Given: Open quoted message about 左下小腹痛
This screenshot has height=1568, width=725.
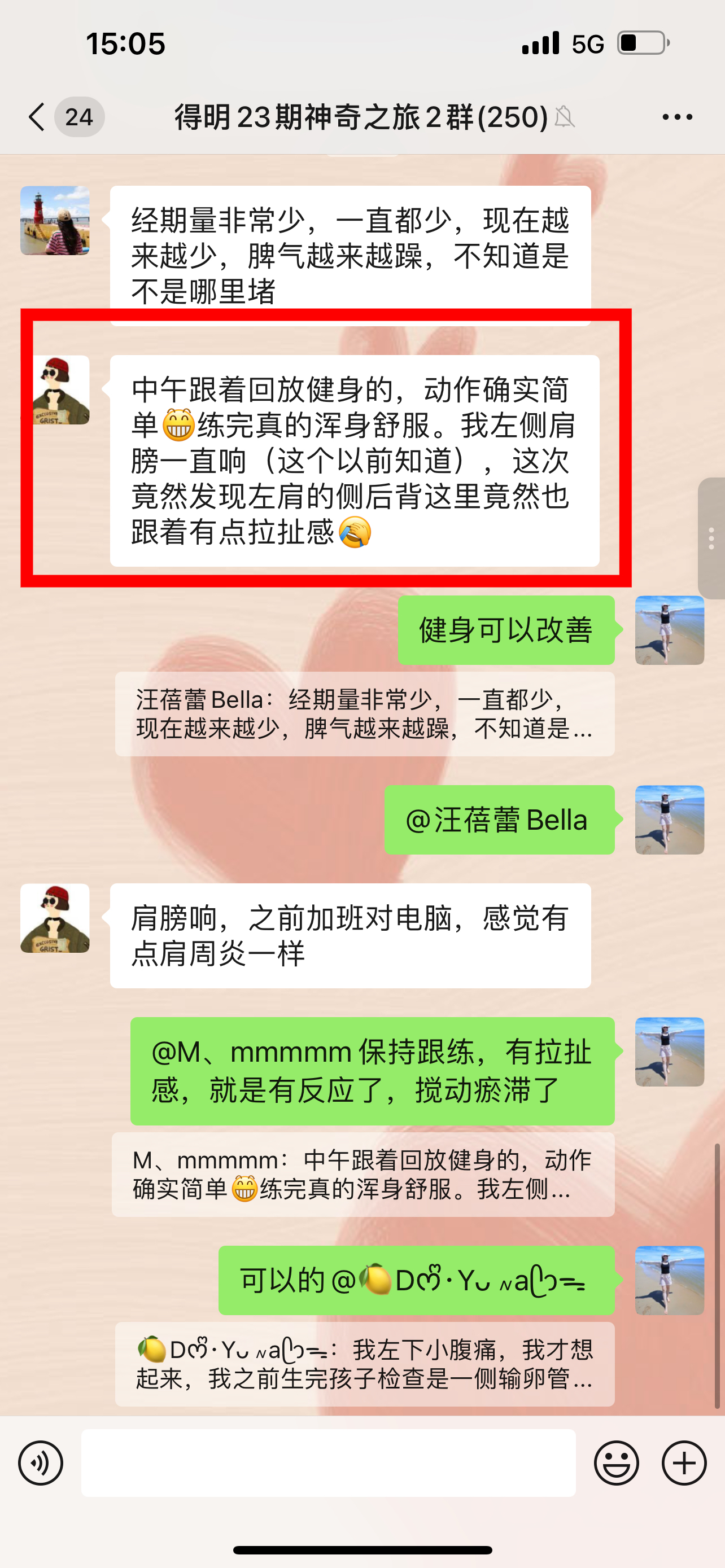Looking at the screenshot, I should tap(364, 1364).
